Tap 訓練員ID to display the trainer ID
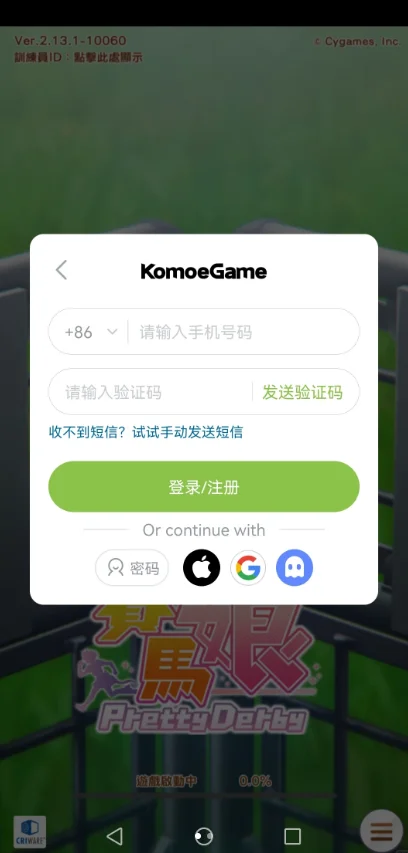 click(x=78, y=58)
